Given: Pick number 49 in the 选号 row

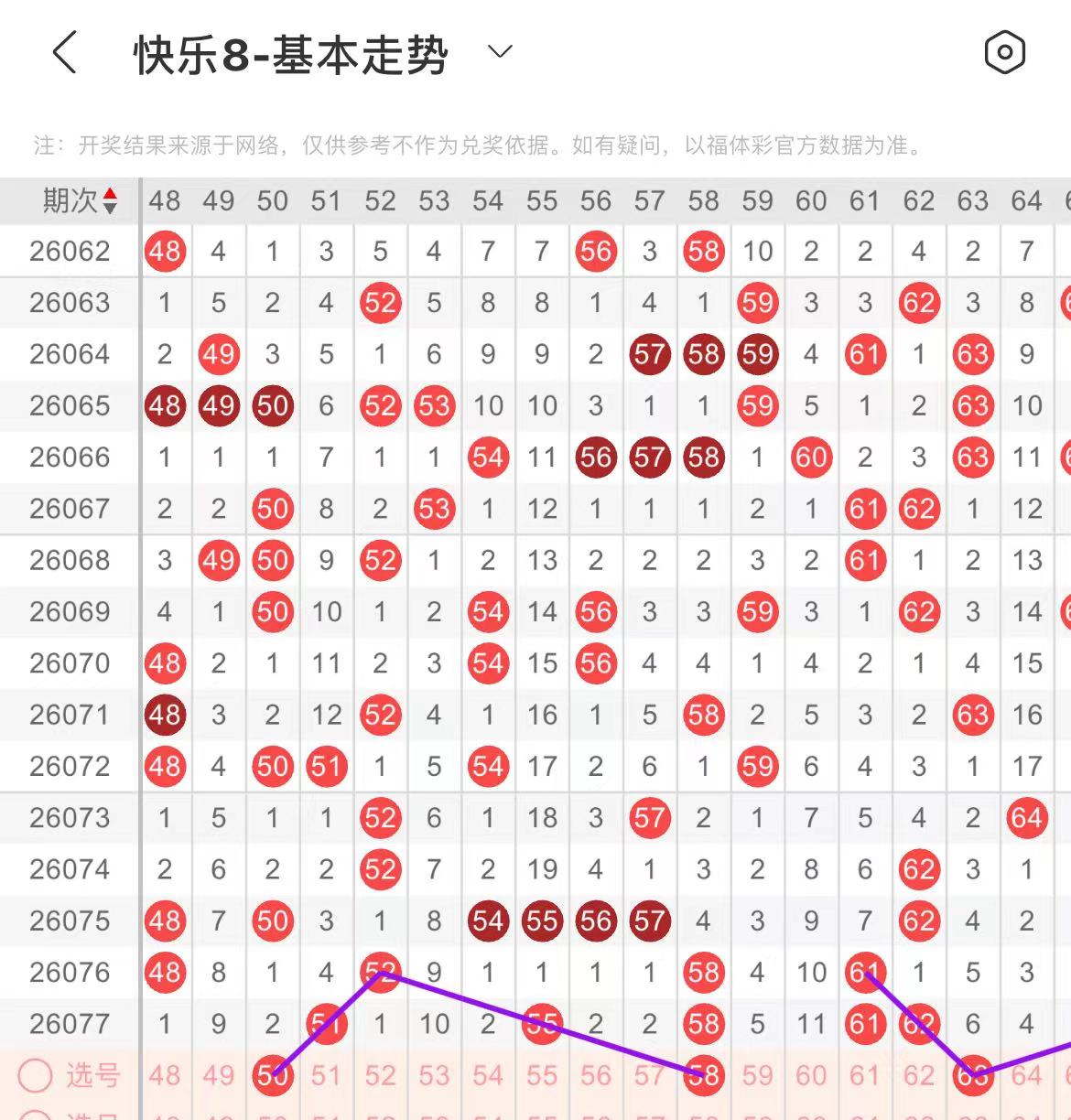Looking at the screenshot, I should click(219, 1076).
